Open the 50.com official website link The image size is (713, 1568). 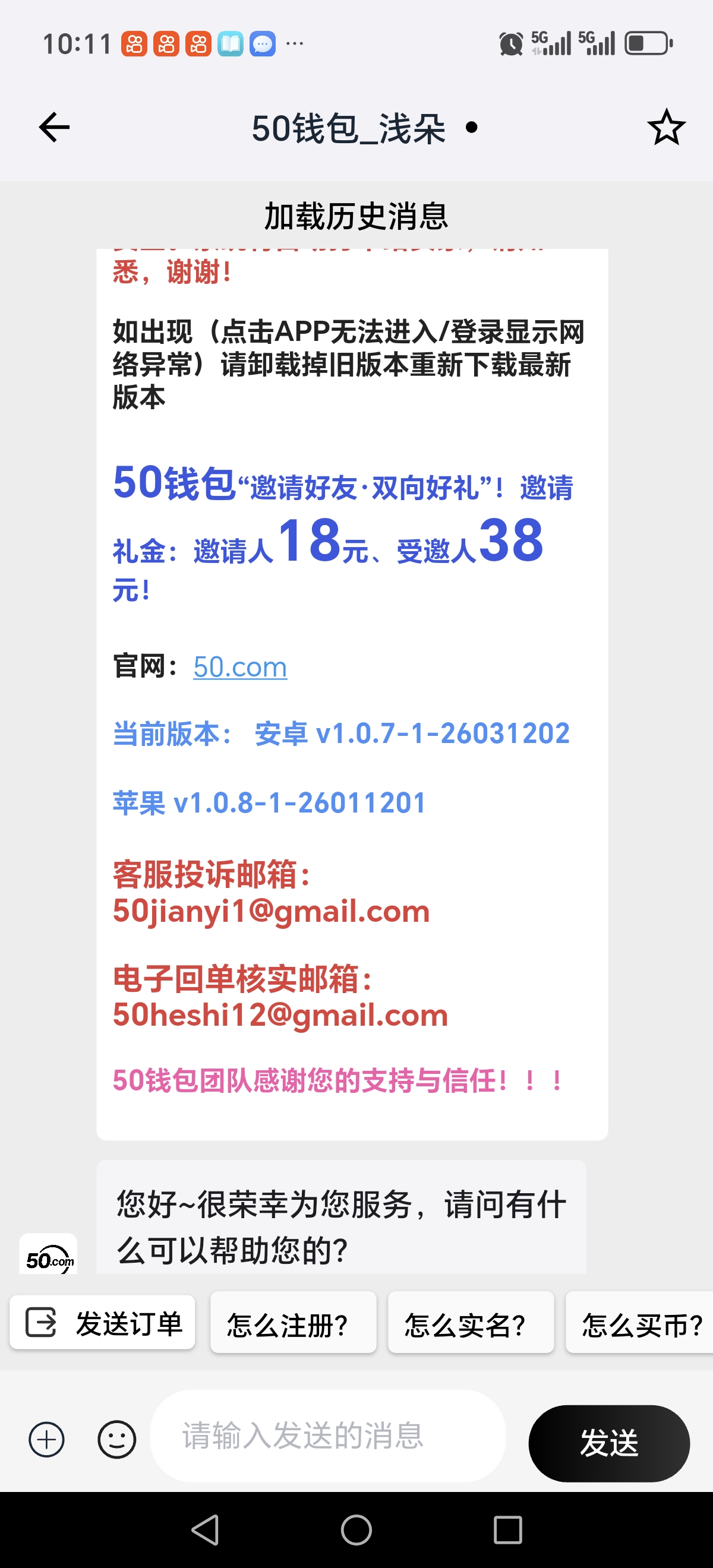(240, 667)
